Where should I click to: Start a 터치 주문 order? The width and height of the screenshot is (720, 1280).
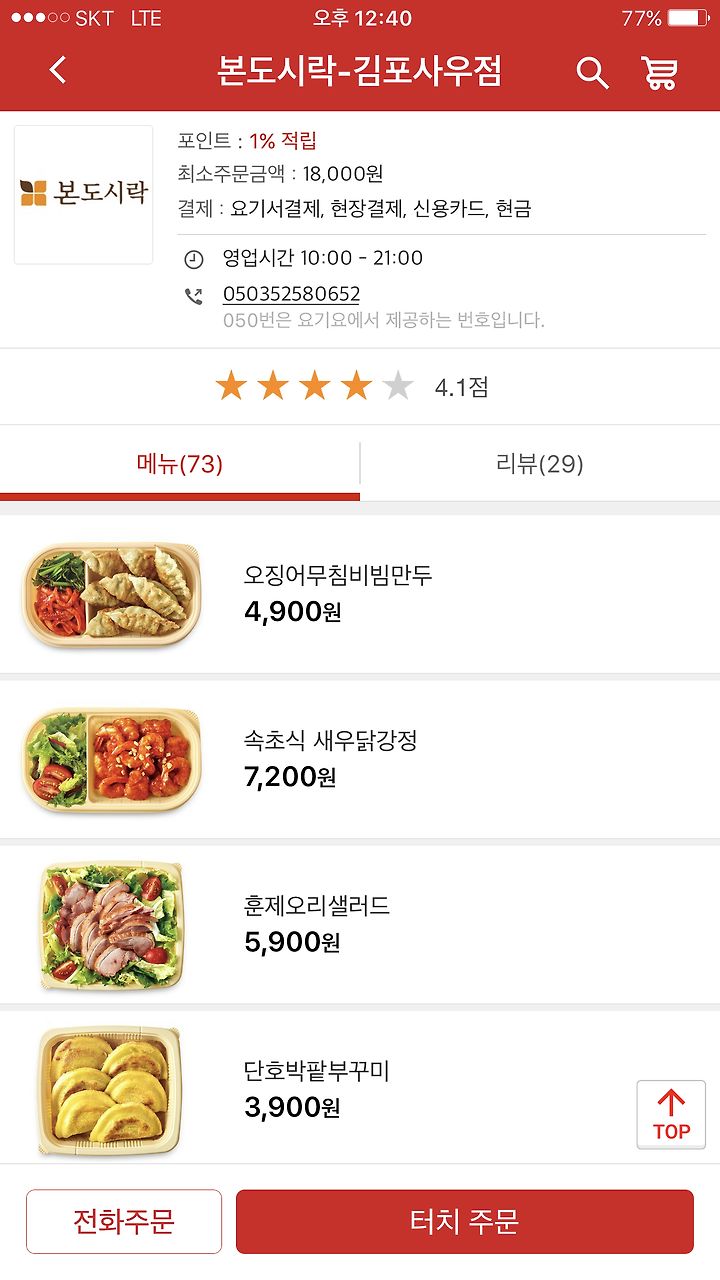point(465,1221)
